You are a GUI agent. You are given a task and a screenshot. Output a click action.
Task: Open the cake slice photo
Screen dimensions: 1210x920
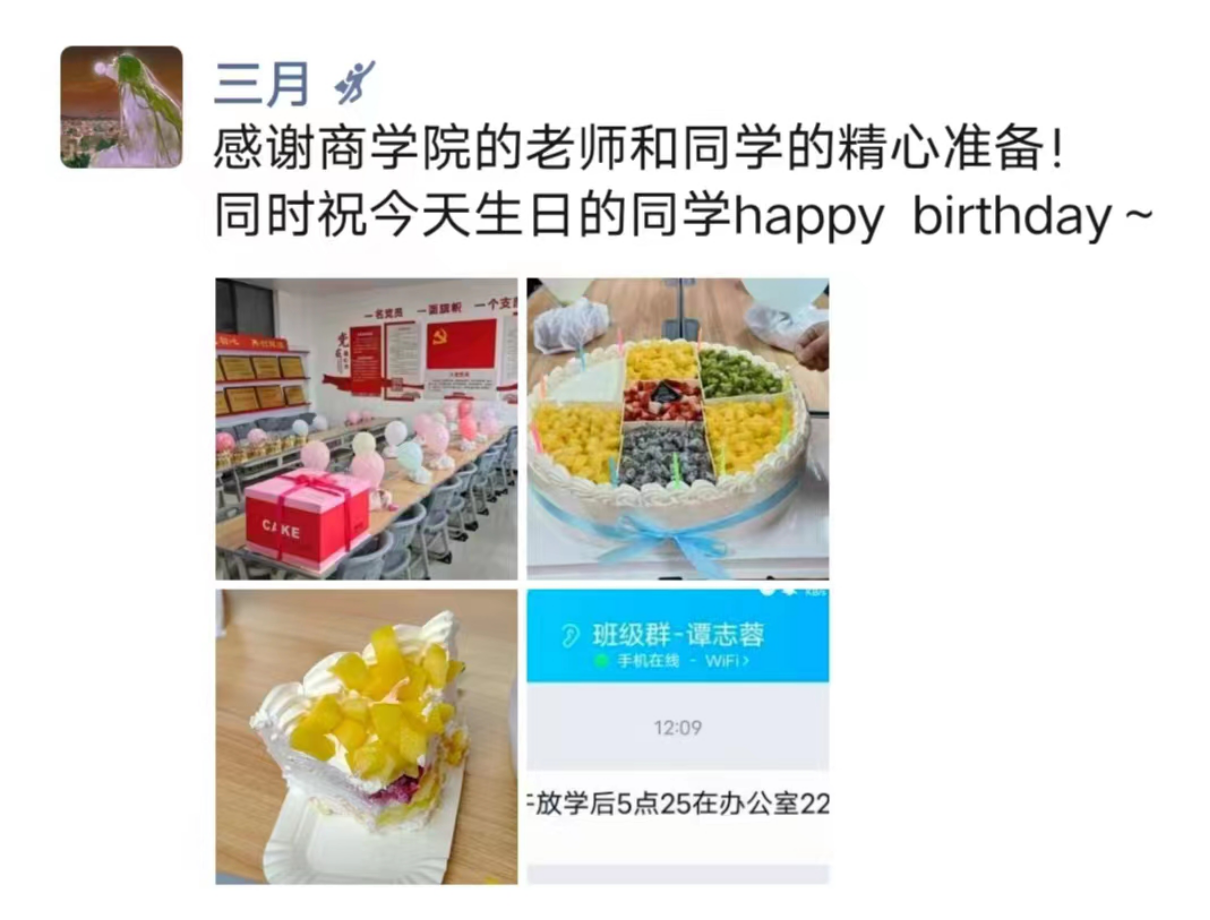coord(366,736)
